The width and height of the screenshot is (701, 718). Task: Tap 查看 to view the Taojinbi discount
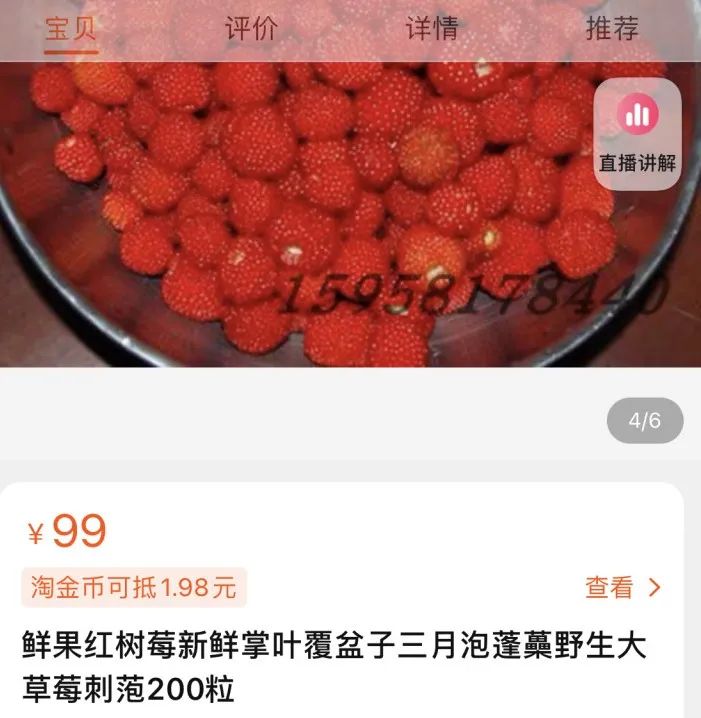[x=622, y=587]
